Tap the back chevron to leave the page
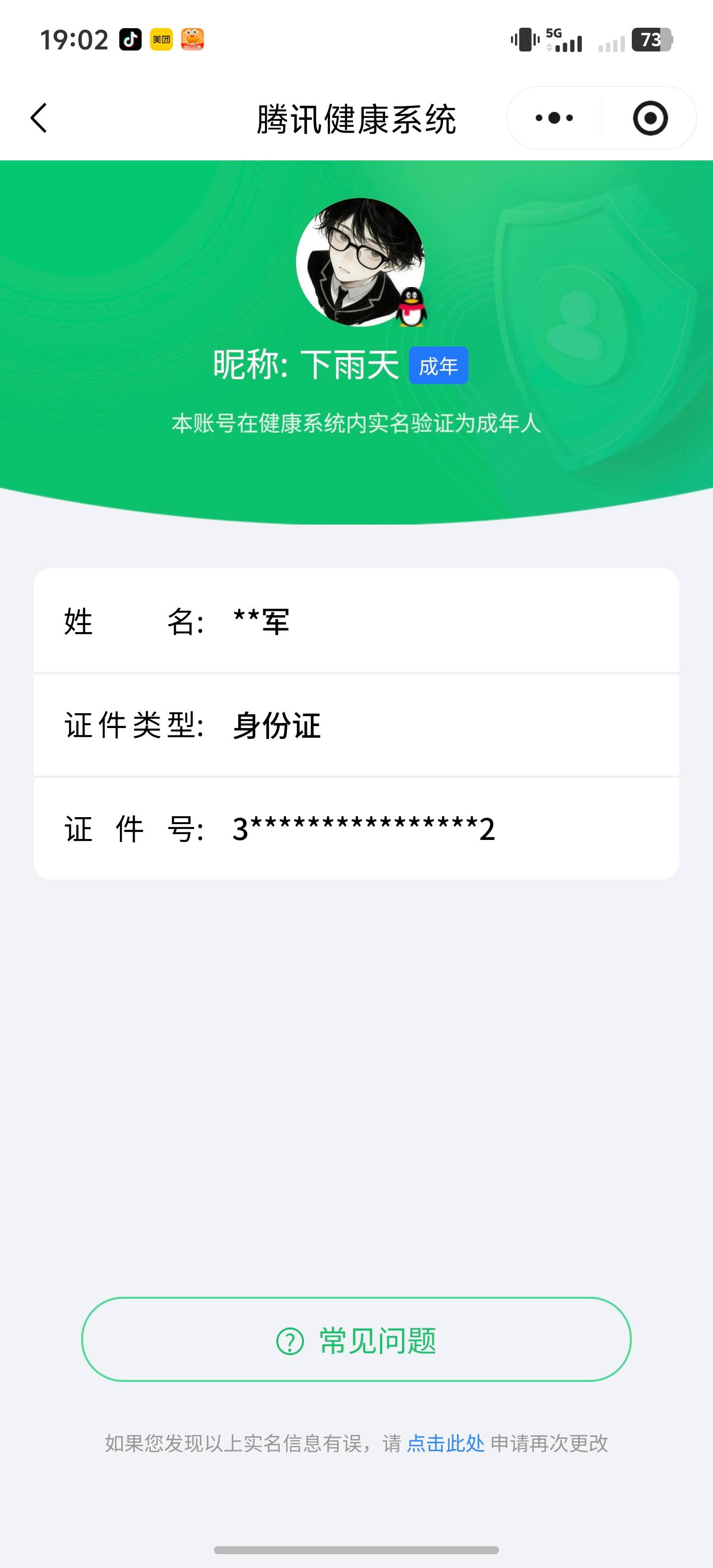The height and width of the screenshot is (1568, 713). click(x=38, y=118)
